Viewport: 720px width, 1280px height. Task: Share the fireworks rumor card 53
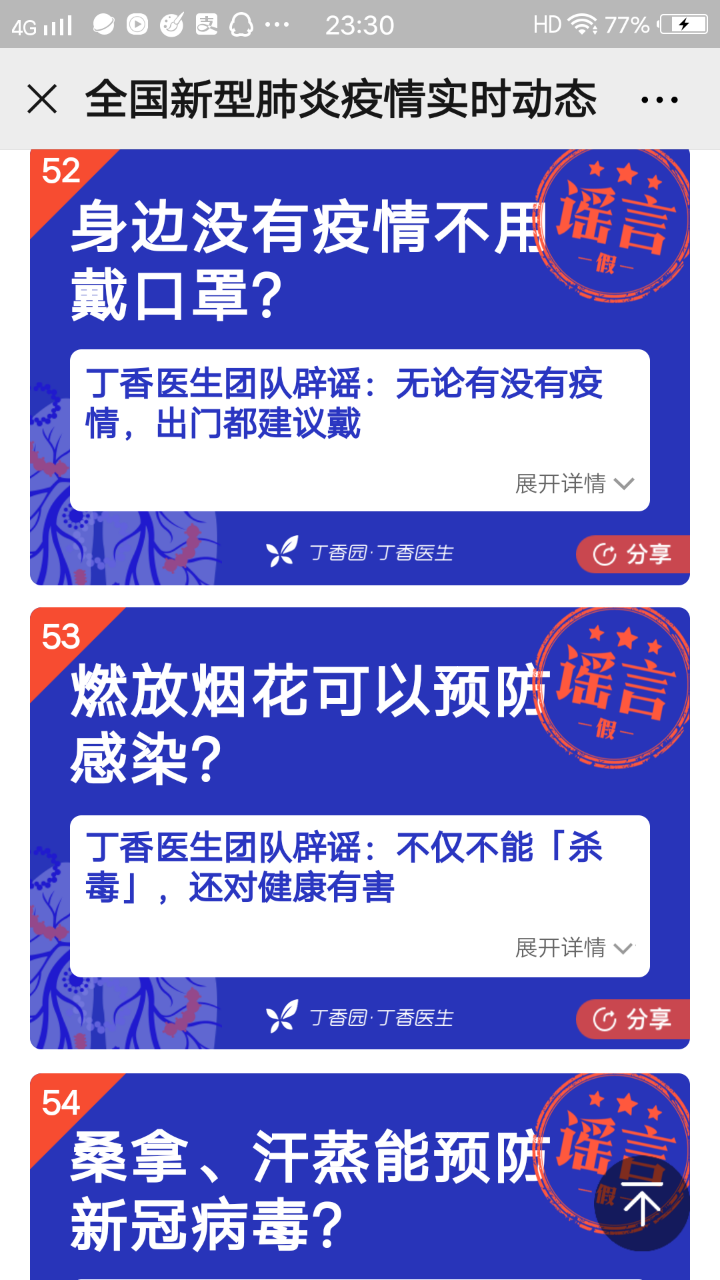[x=632, y=1019]
